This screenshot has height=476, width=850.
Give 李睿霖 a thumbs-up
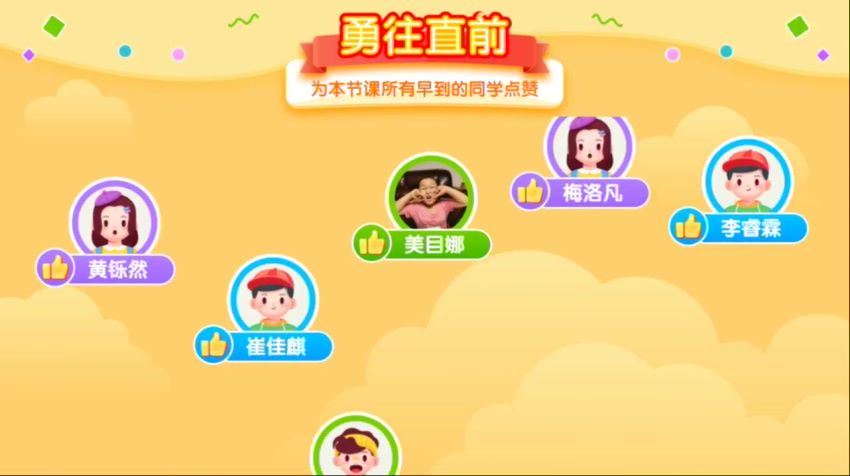[x=687, y=227]
